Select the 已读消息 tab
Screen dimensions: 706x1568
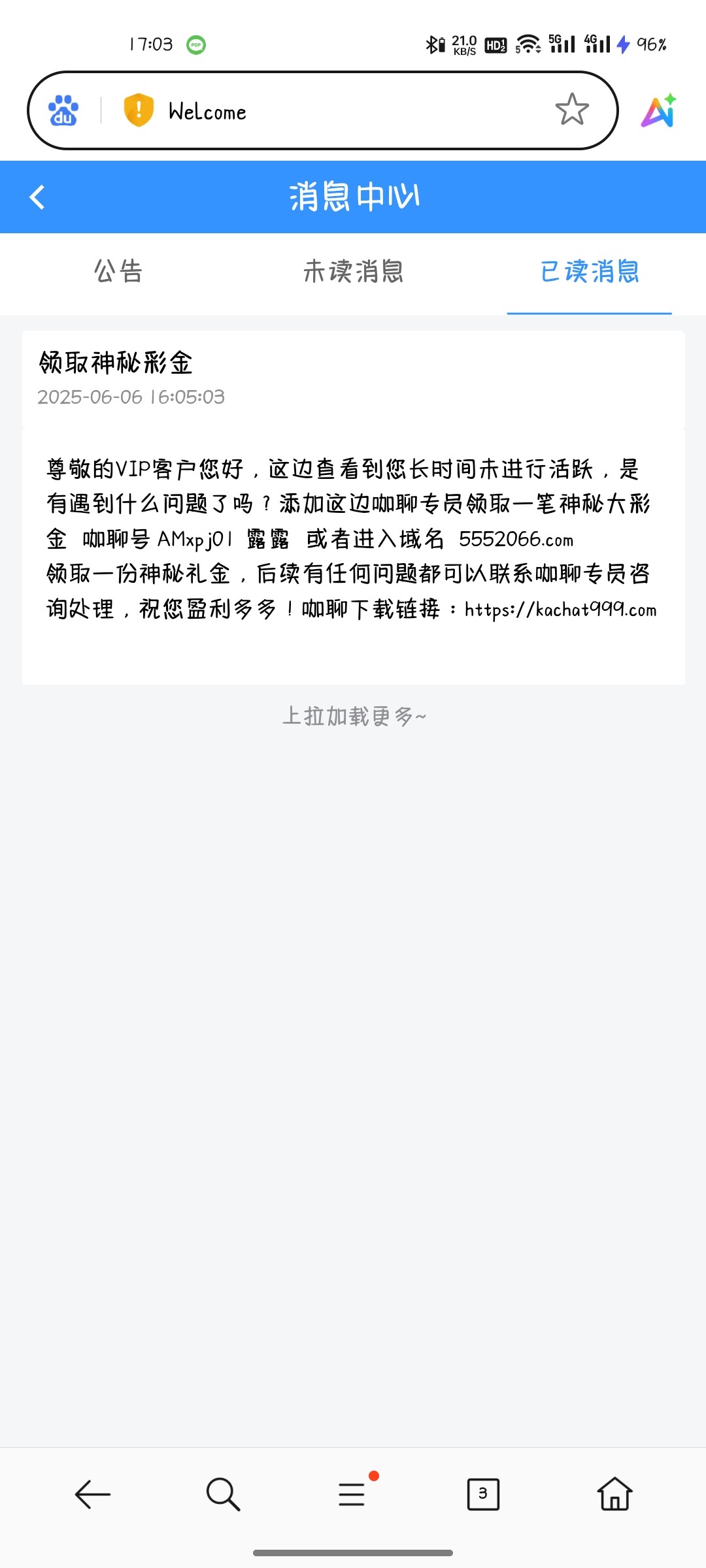point(590,271)
